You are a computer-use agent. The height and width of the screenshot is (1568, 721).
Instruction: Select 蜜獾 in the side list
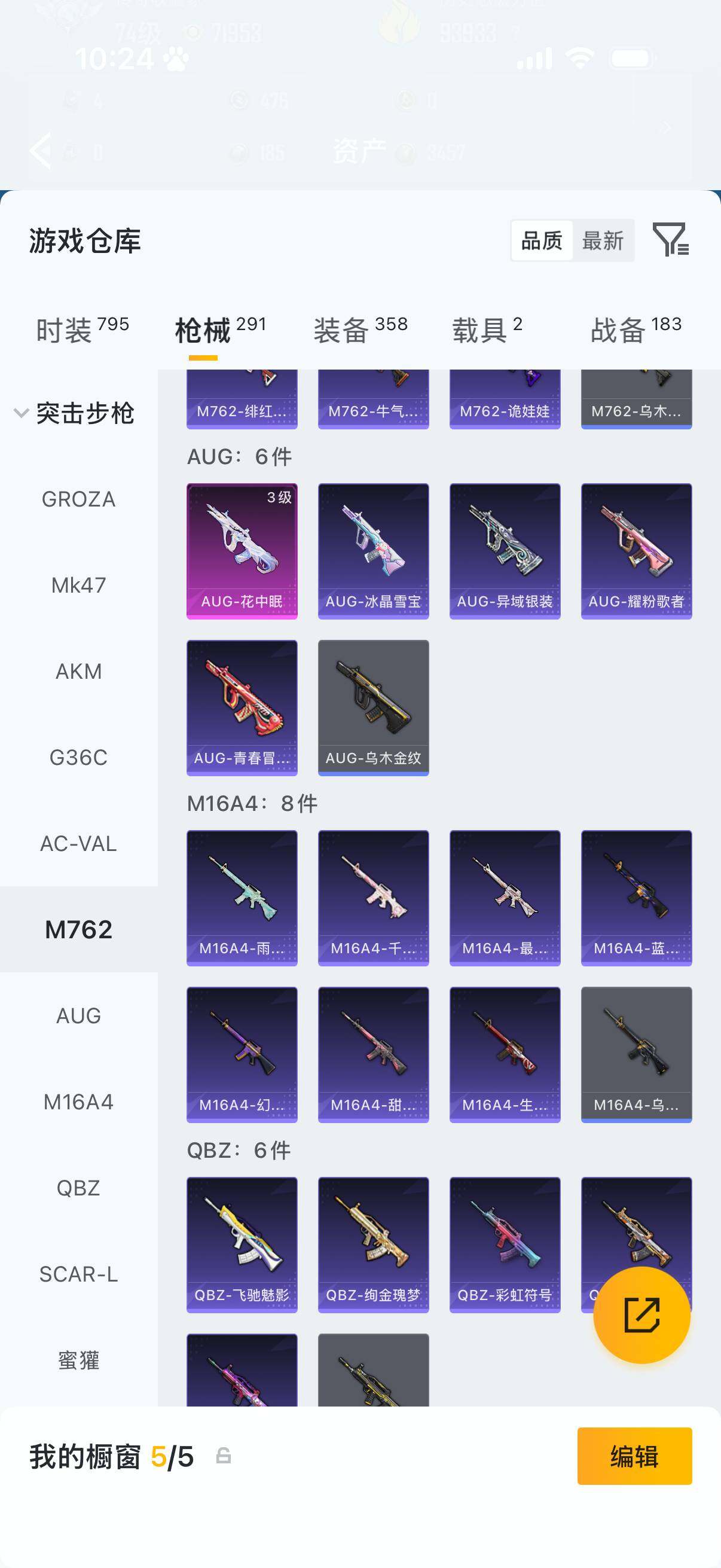click(x=78, y=1360)
